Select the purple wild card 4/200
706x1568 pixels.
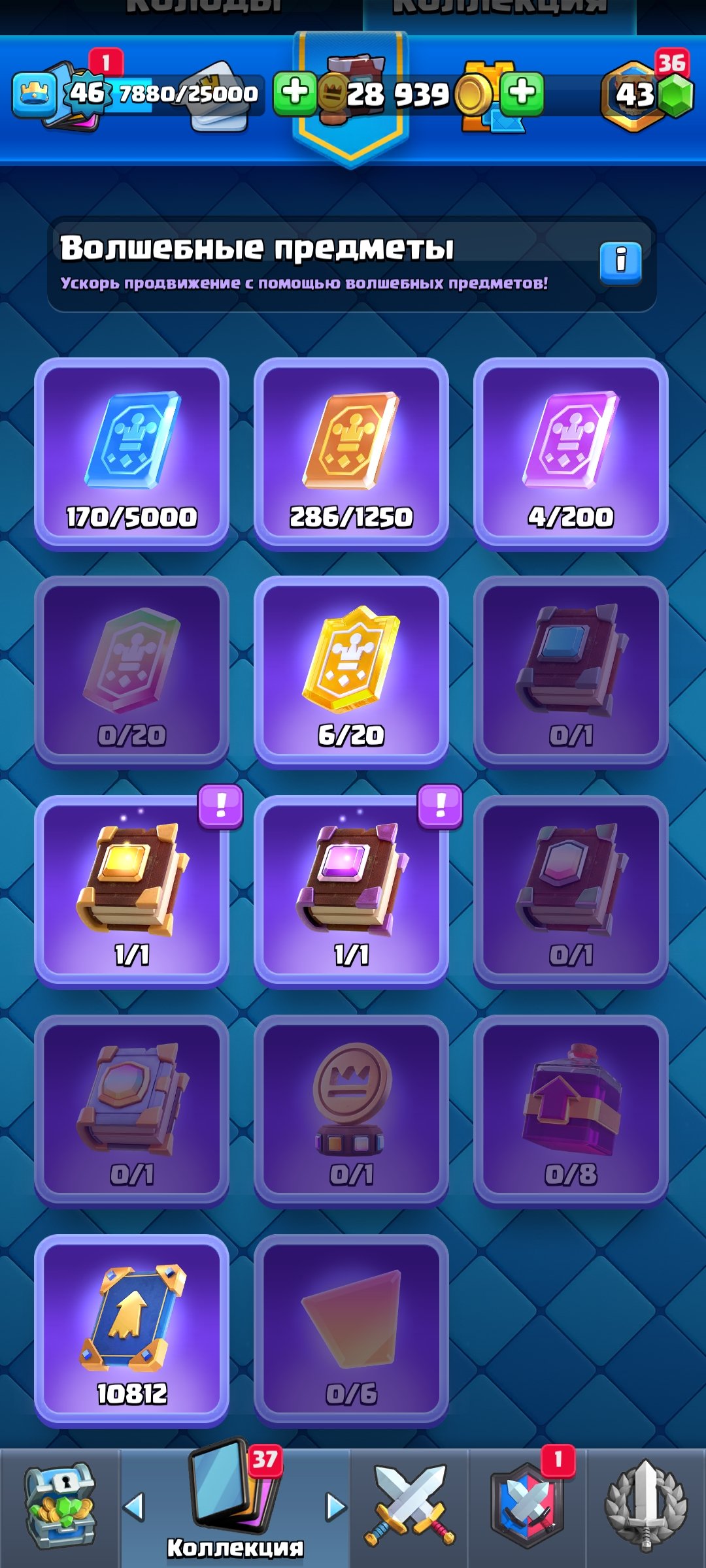[x=571, y=453]
